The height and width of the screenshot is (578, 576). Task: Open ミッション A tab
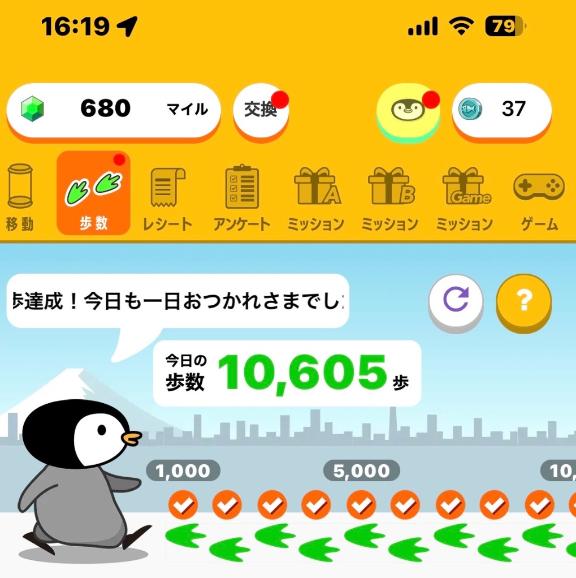[x=316, y=198]
